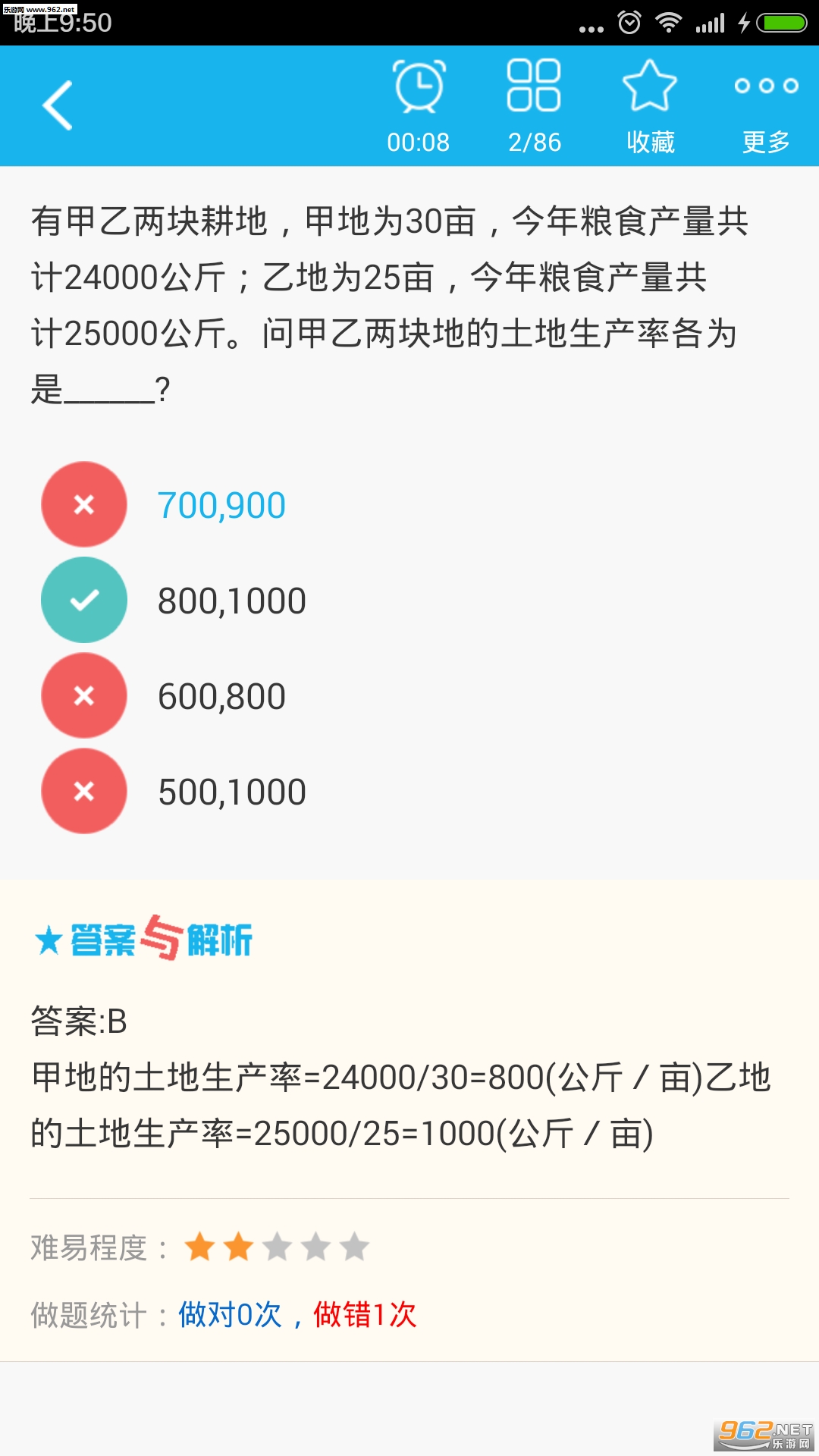The height and width of the screenshot is (1456, 819).
Task: Go back using the top-left arrow
Action: click(x=58, y=106)
